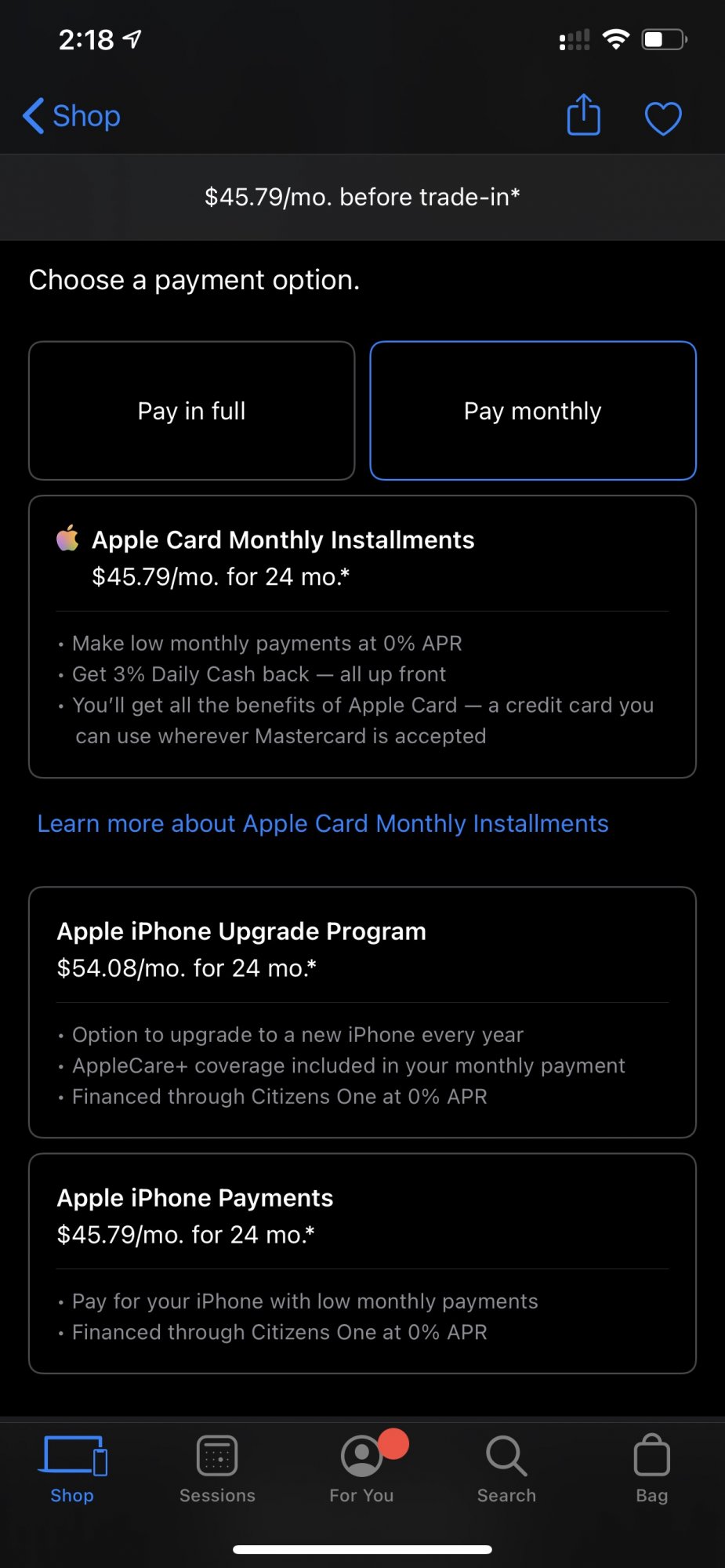Select the Pay monthly option
The image size is (725, 1568).
click(533, 411)
